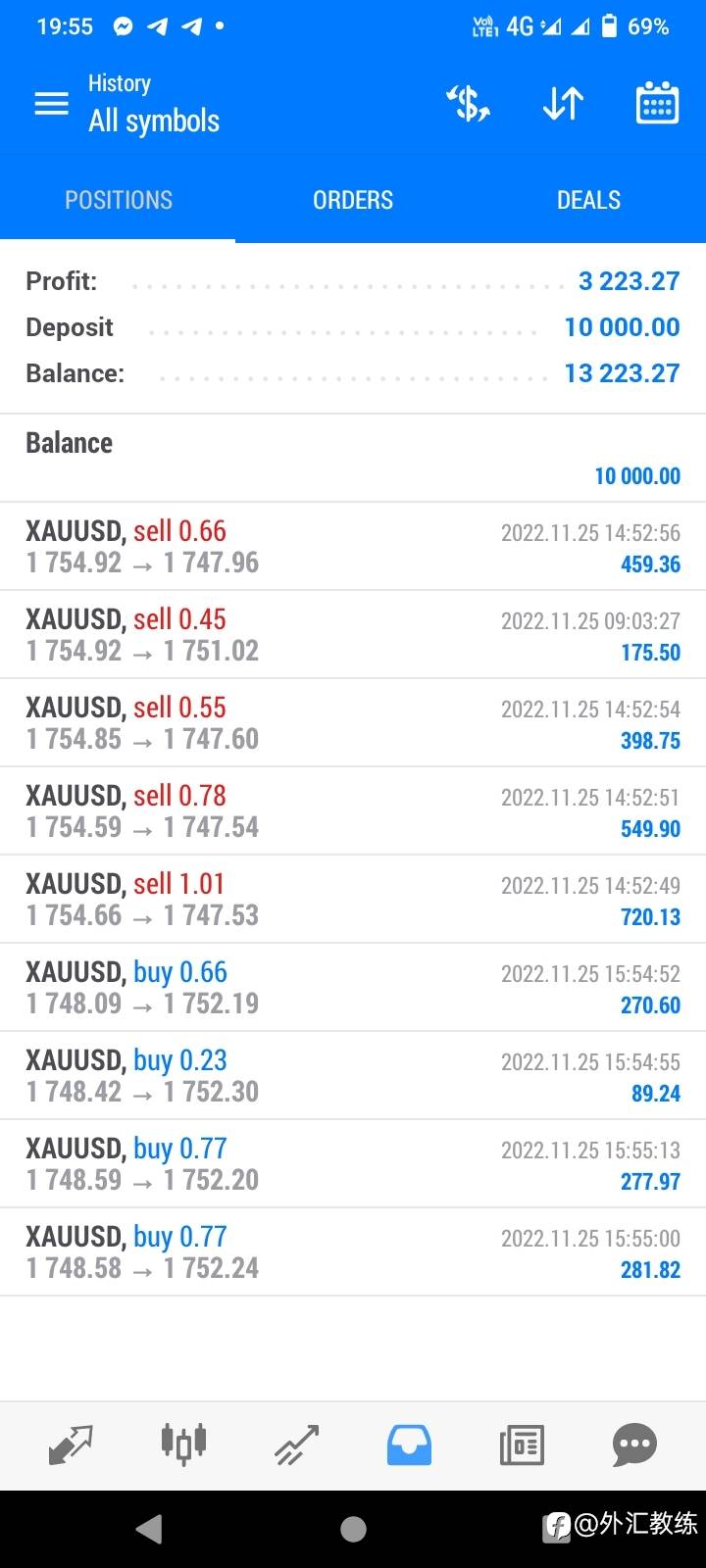
Task: Open the candlestick chart tab
Action: tap(183, 1445)
